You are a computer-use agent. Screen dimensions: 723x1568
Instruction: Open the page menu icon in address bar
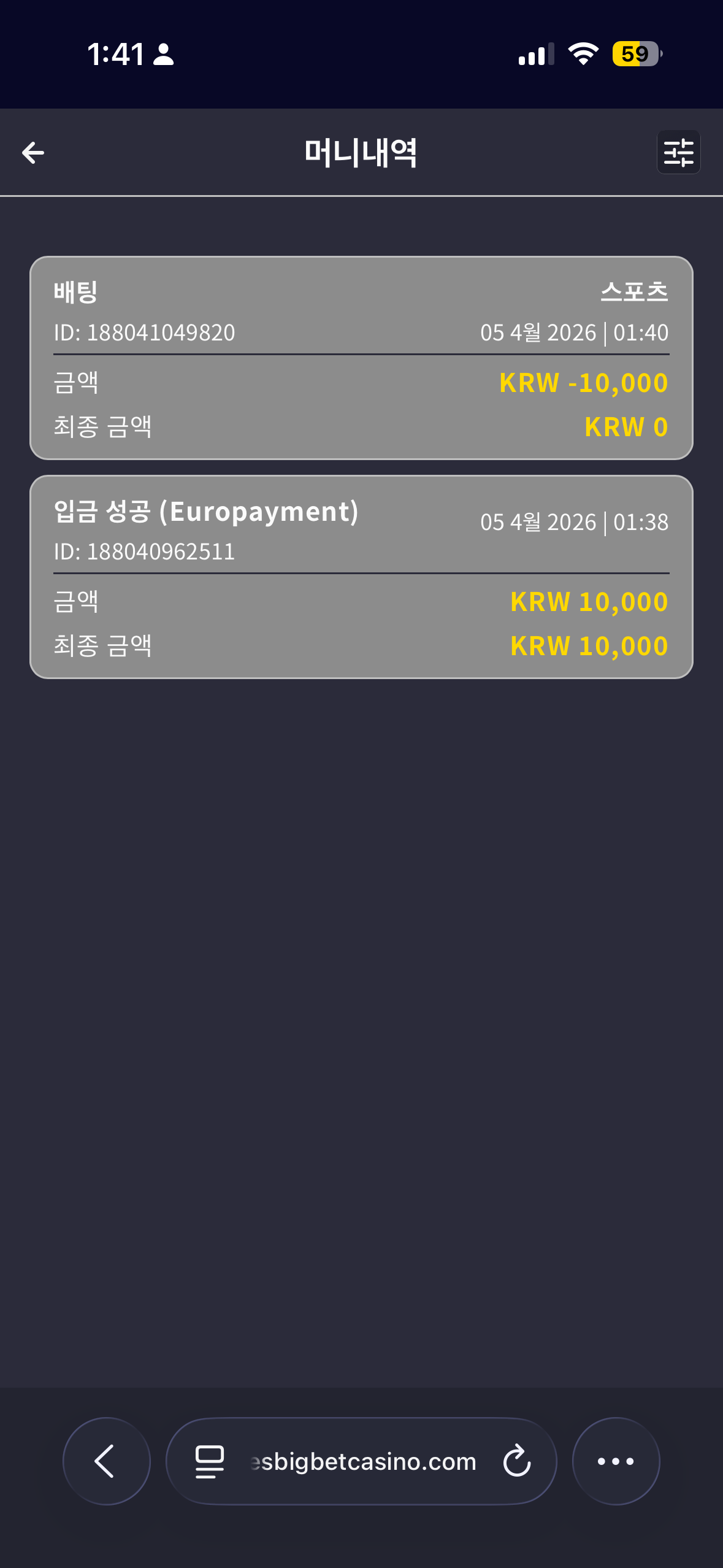tap(209, 1461)
